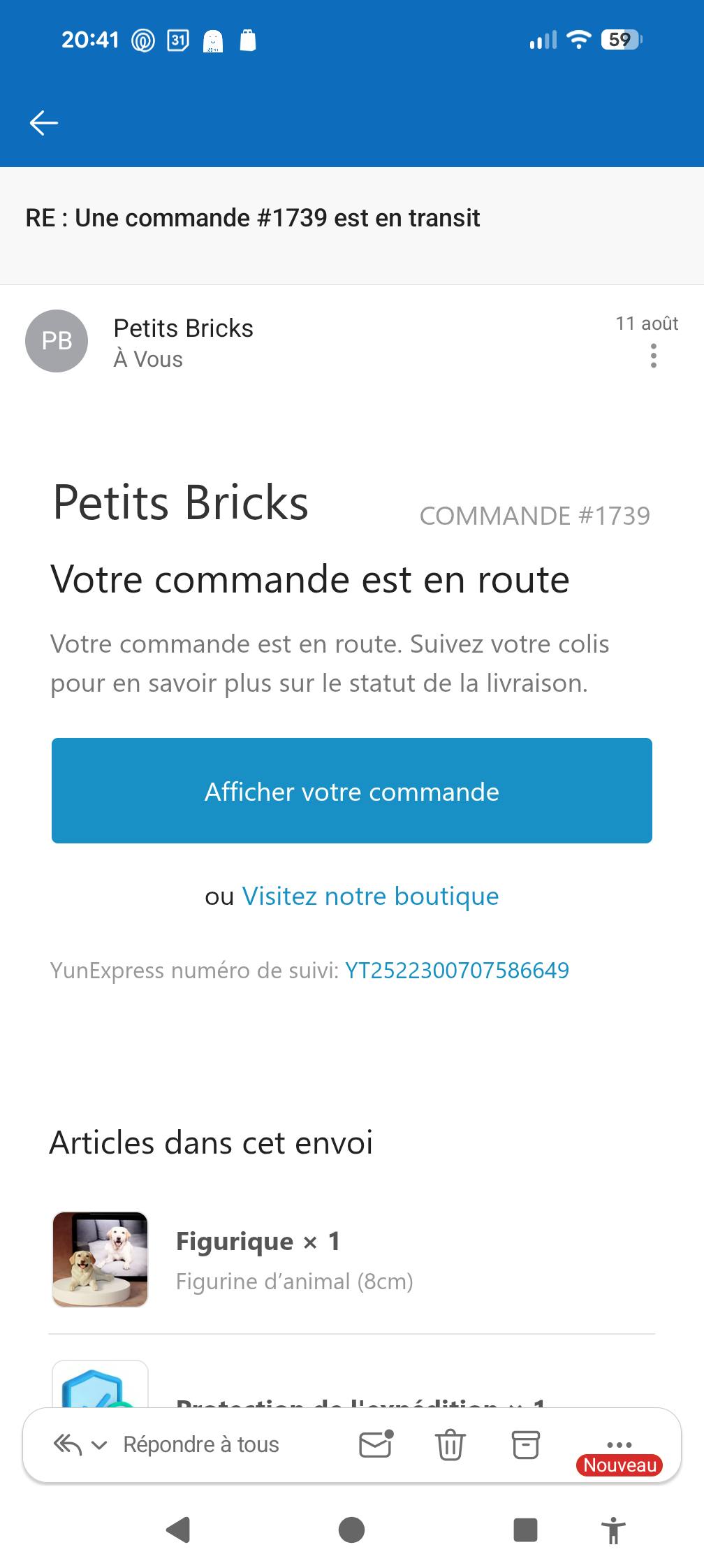Mark the email as unread
Viewport: 704px width, 1568px height.
376,1444
